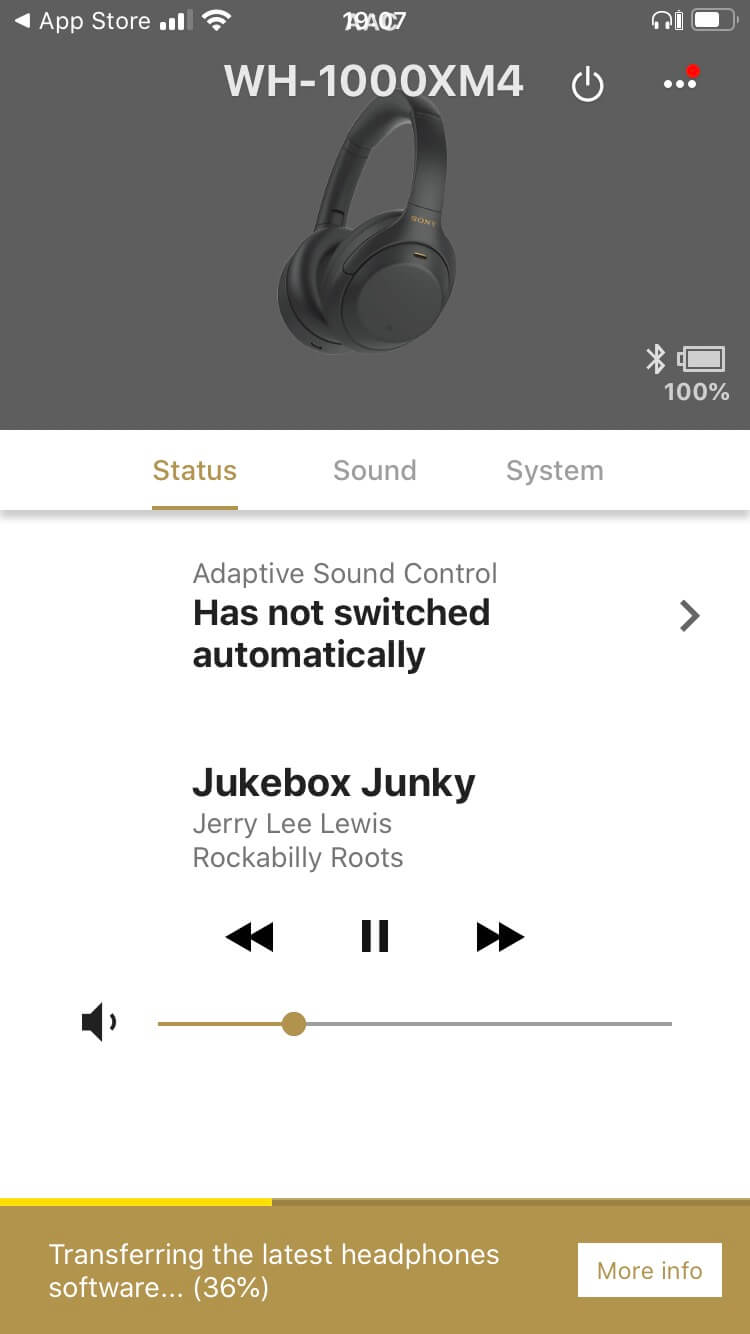Screen dimensions: 750x1334
Task: Select the Status tab
Action: [194, 471]
